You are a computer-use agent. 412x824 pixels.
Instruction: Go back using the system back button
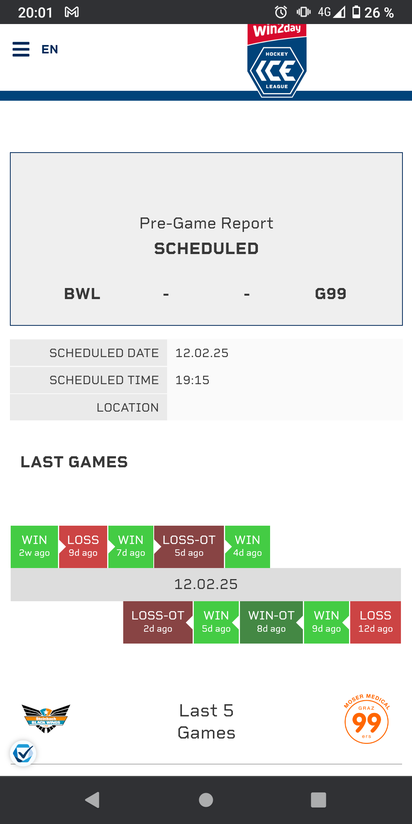point(92,800)
